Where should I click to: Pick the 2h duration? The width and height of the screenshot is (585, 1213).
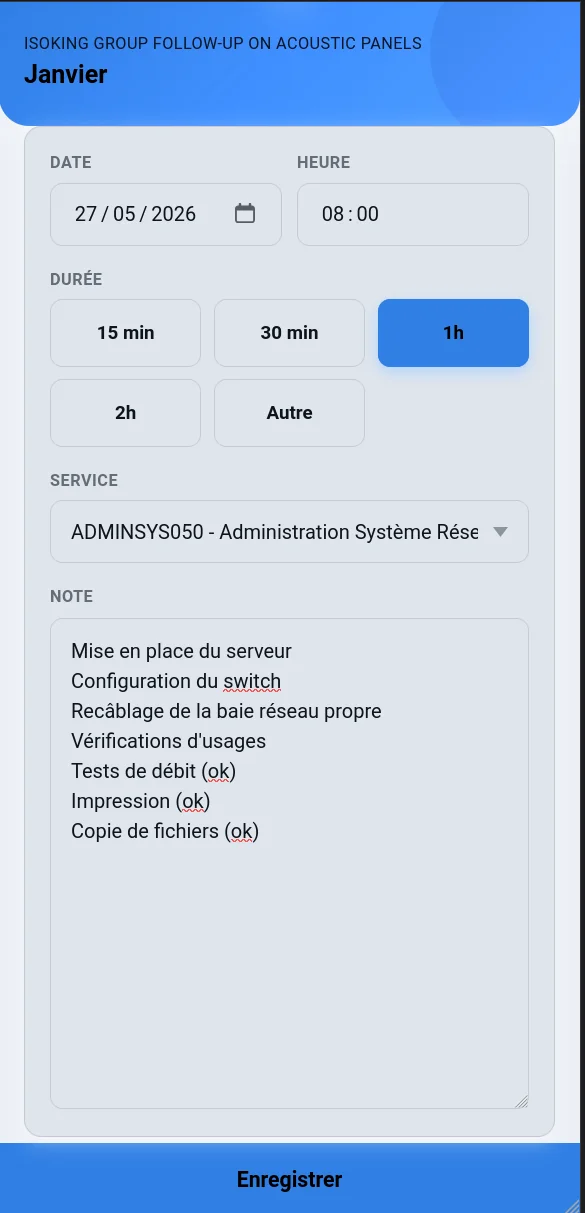pyautogui.click(x=126, y=413)
